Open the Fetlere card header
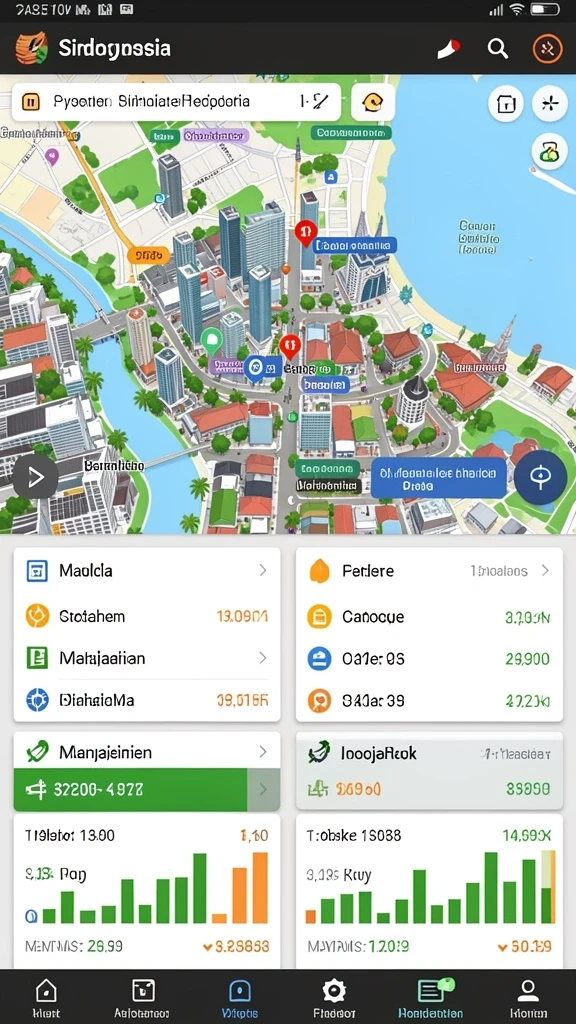The height and width of the screenshot is (1024, 576). [429, 571]
